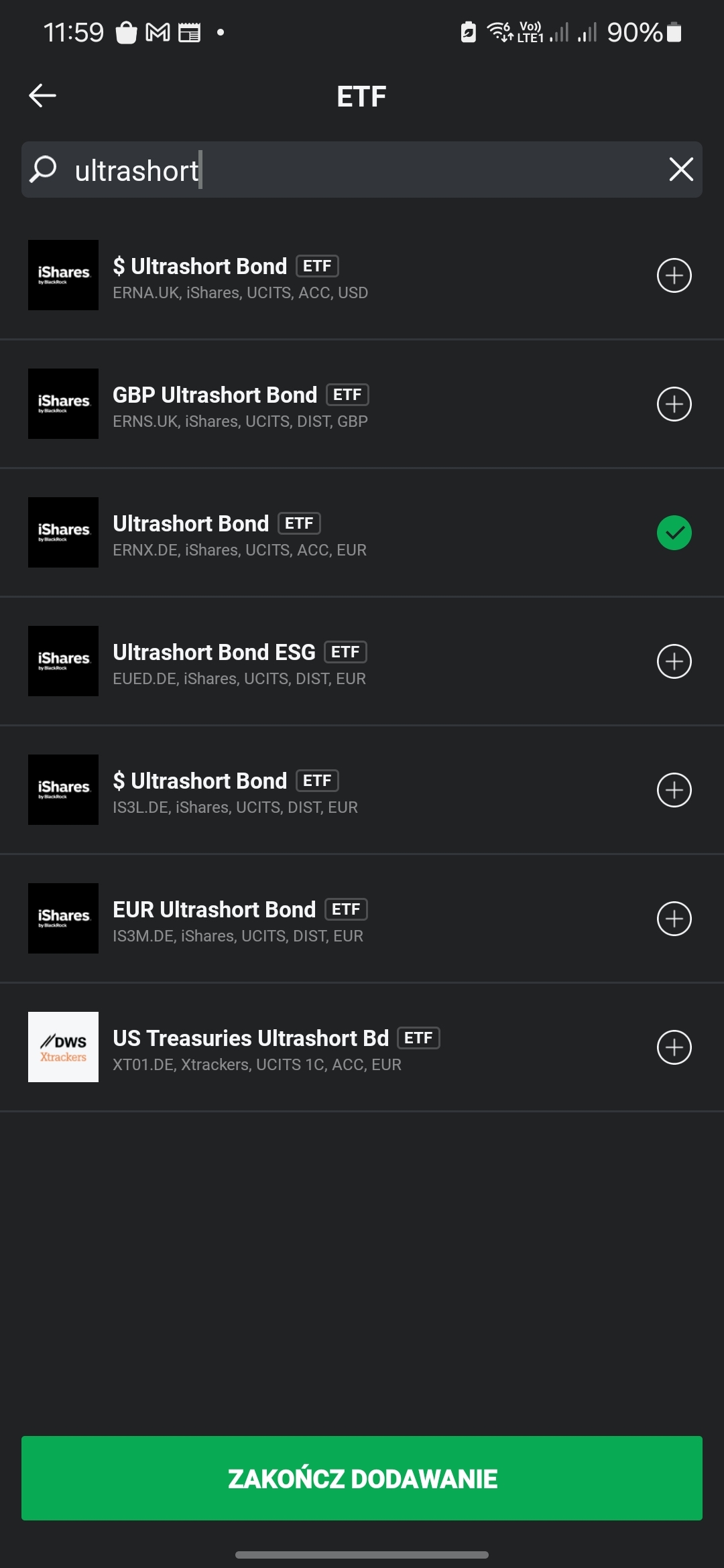
Task: Add ERNS.UK GBP Ultrashort Bond
Action: pos(674,404)
